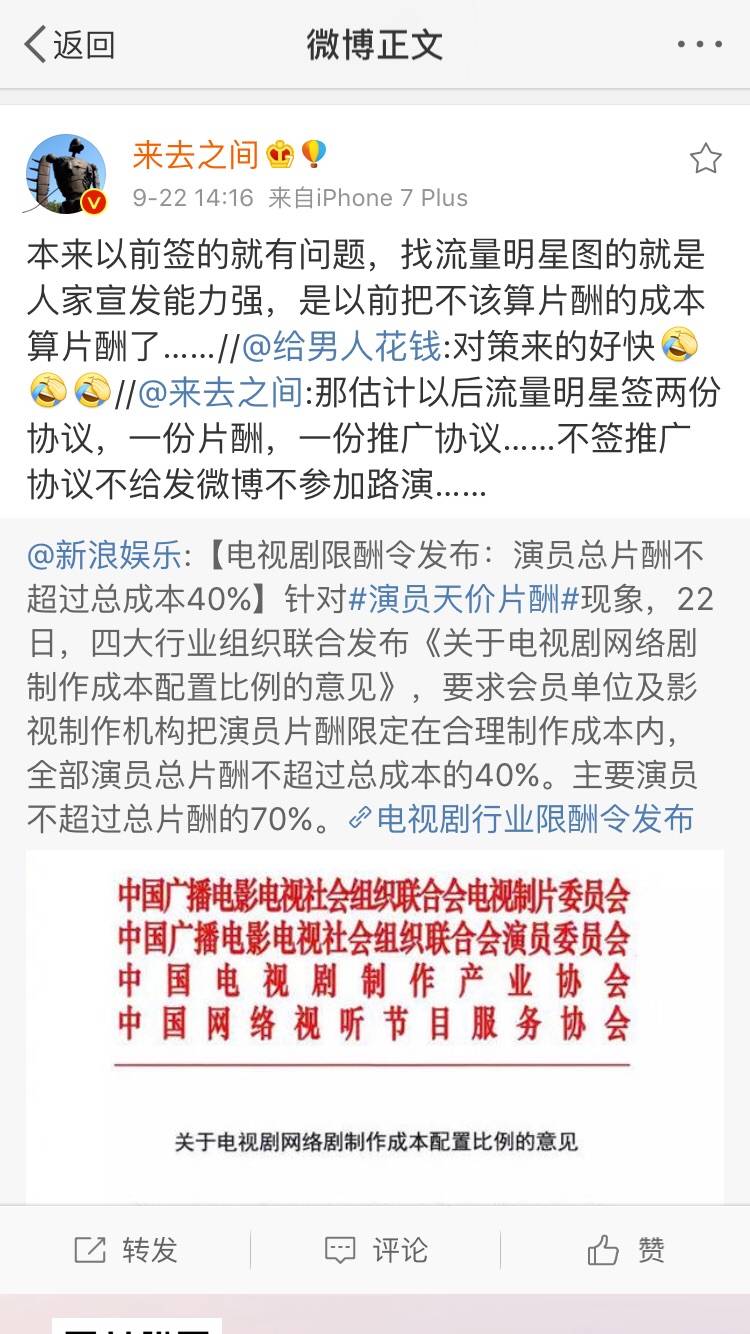Open the three-dot overflow menu
Screen dimensions: 750x1334
pyautogui.click(x=699, y=44)
